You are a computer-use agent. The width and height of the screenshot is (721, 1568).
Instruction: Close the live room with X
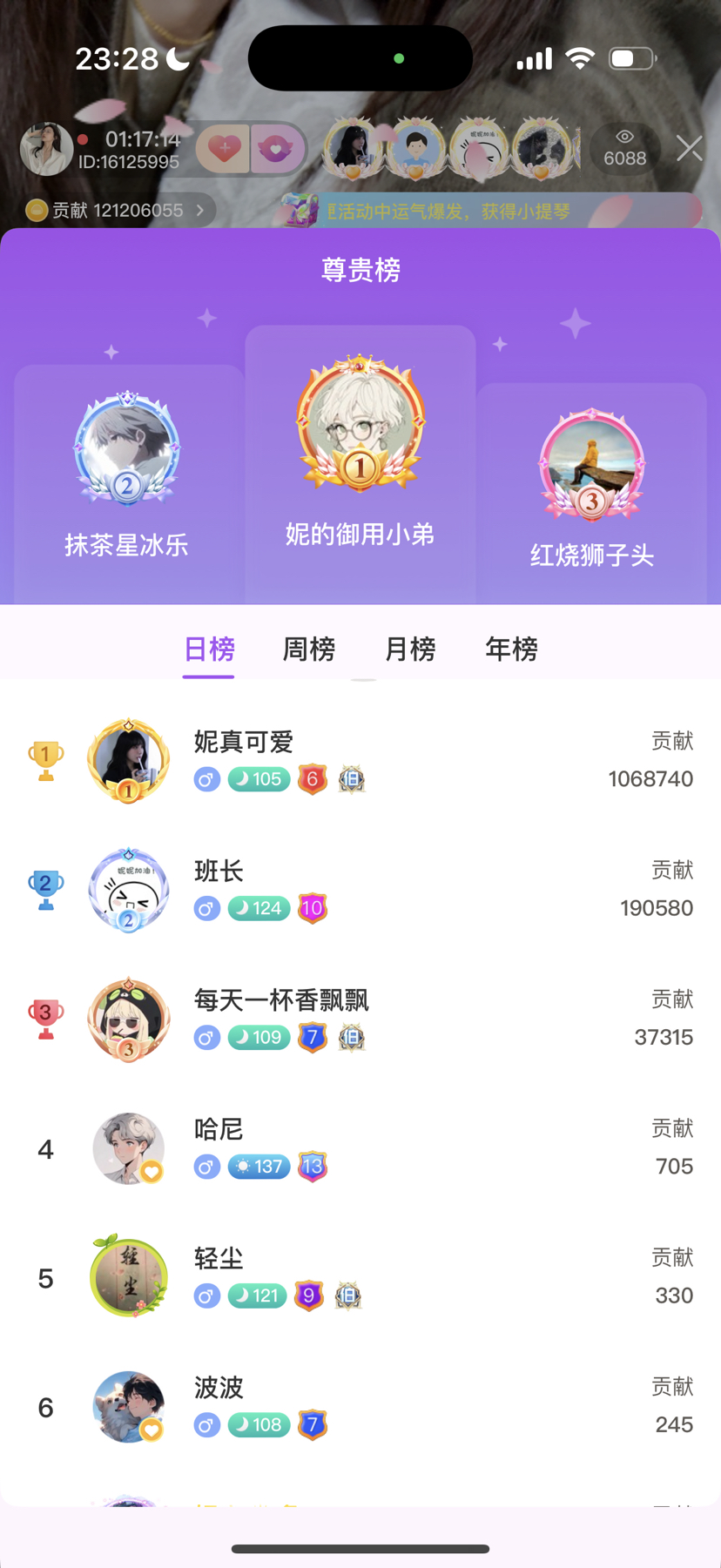689,148
